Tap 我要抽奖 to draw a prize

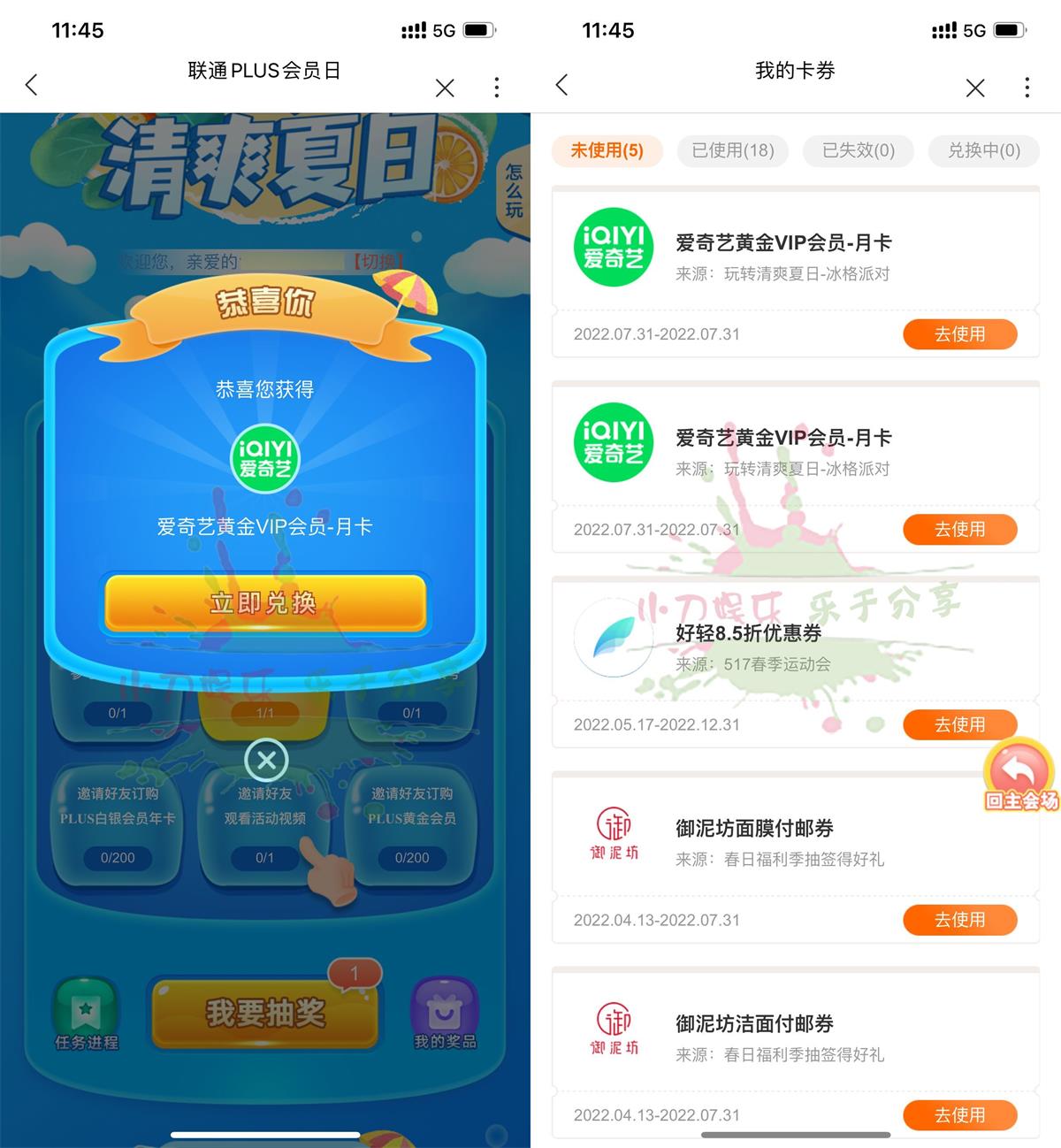(265, 1013)
